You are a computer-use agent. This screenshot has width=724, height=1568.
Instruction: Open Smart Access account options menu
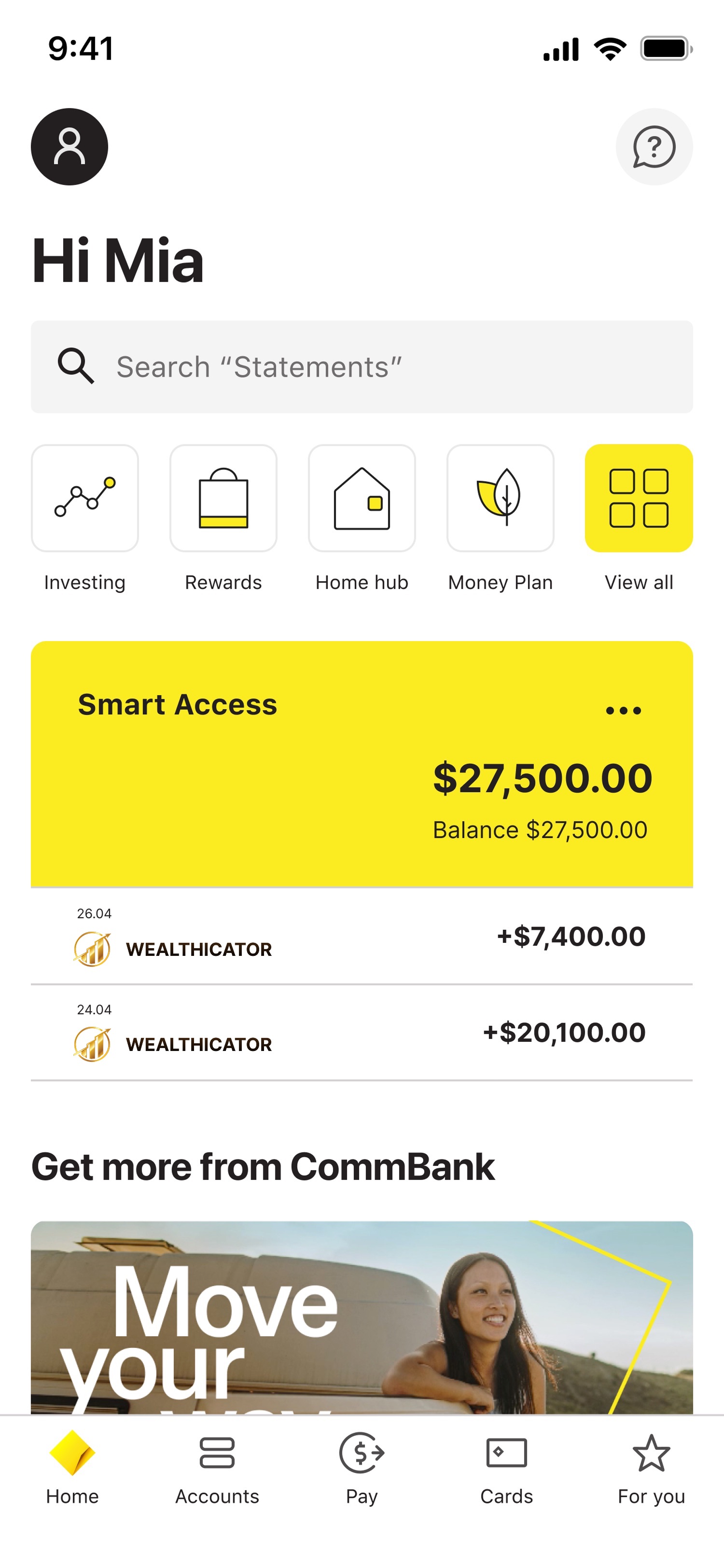(624, 710)
